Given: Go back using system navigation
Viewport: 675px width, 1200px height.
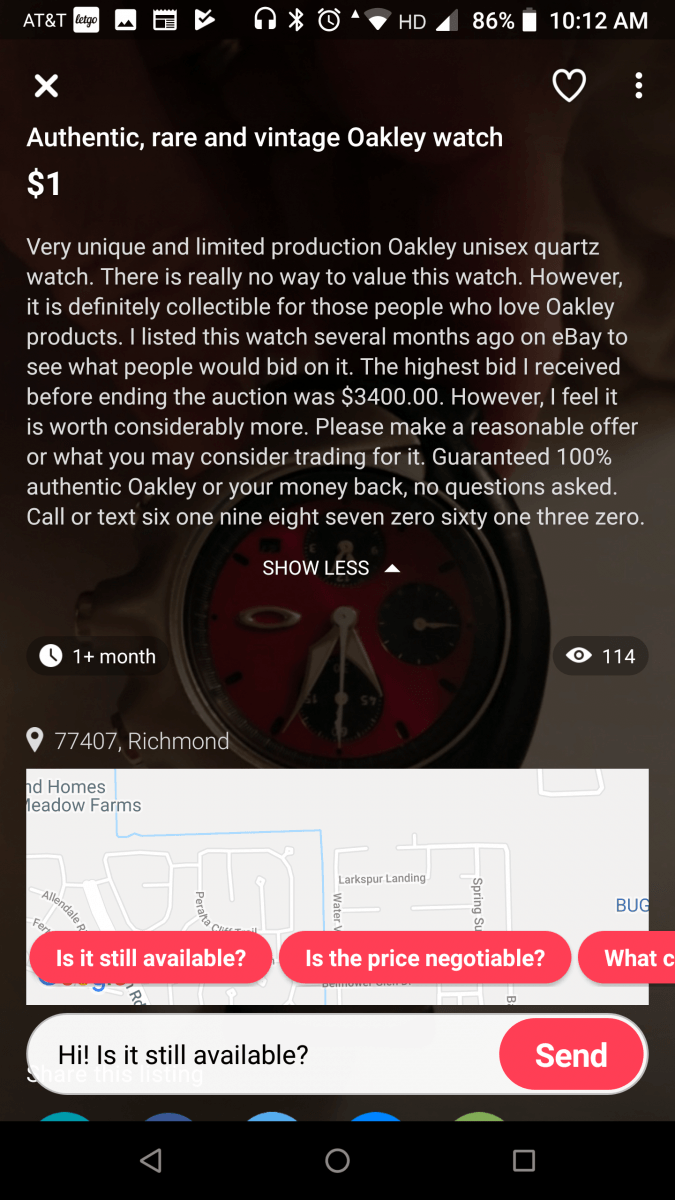Looking at the screenshot, I should click(151, 1160).
